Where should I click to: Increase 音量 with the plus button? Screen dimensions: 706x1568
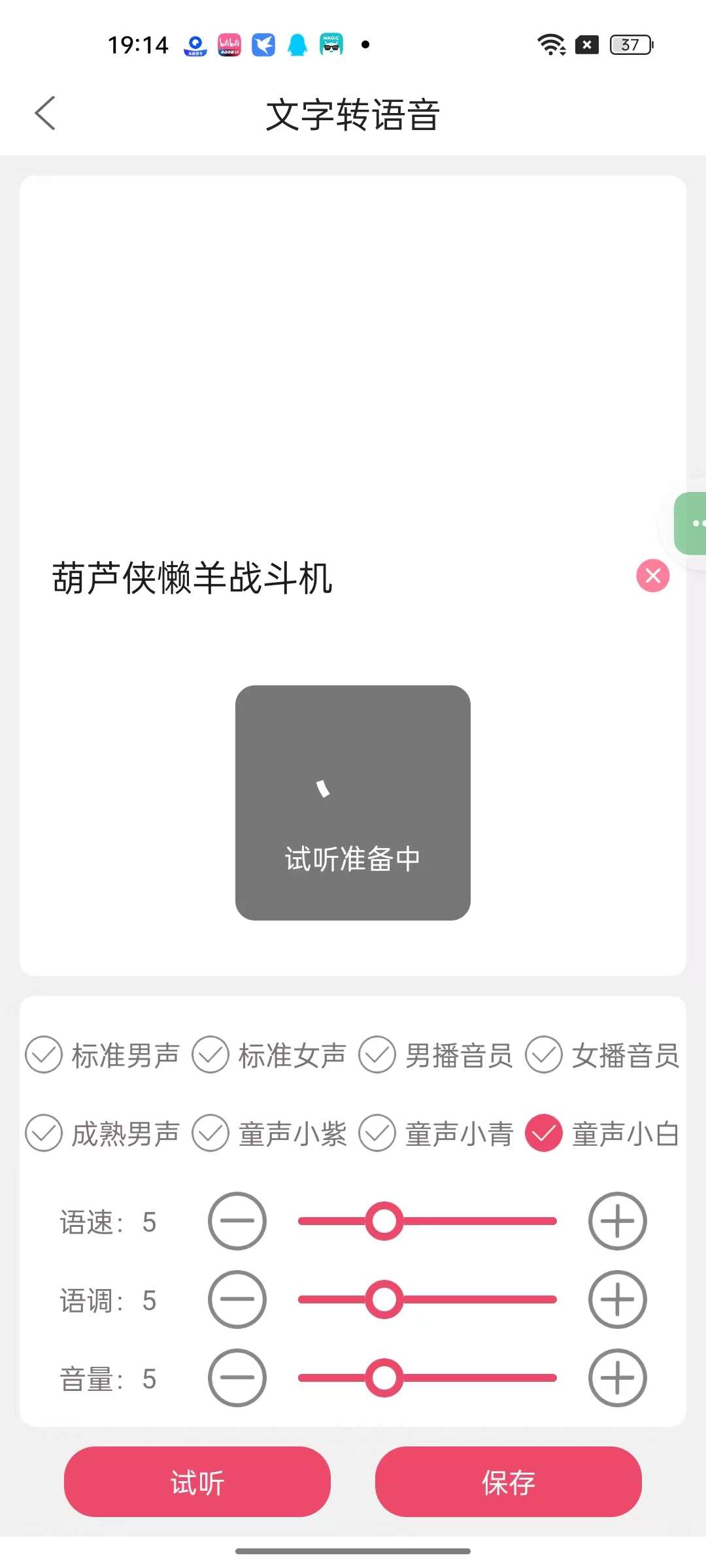coord(618,1378)
